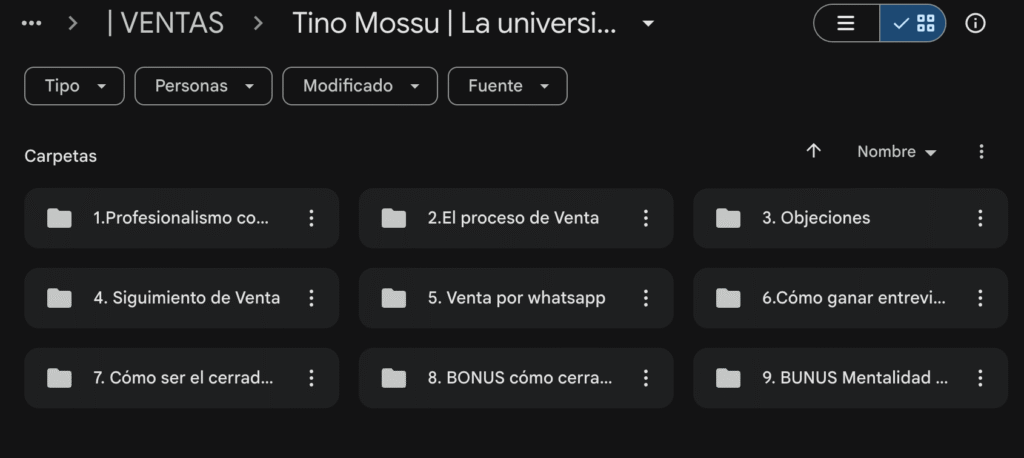Reverse the sort direction arrow
This screenshot has width=1024, height=458.
[813, 151]
